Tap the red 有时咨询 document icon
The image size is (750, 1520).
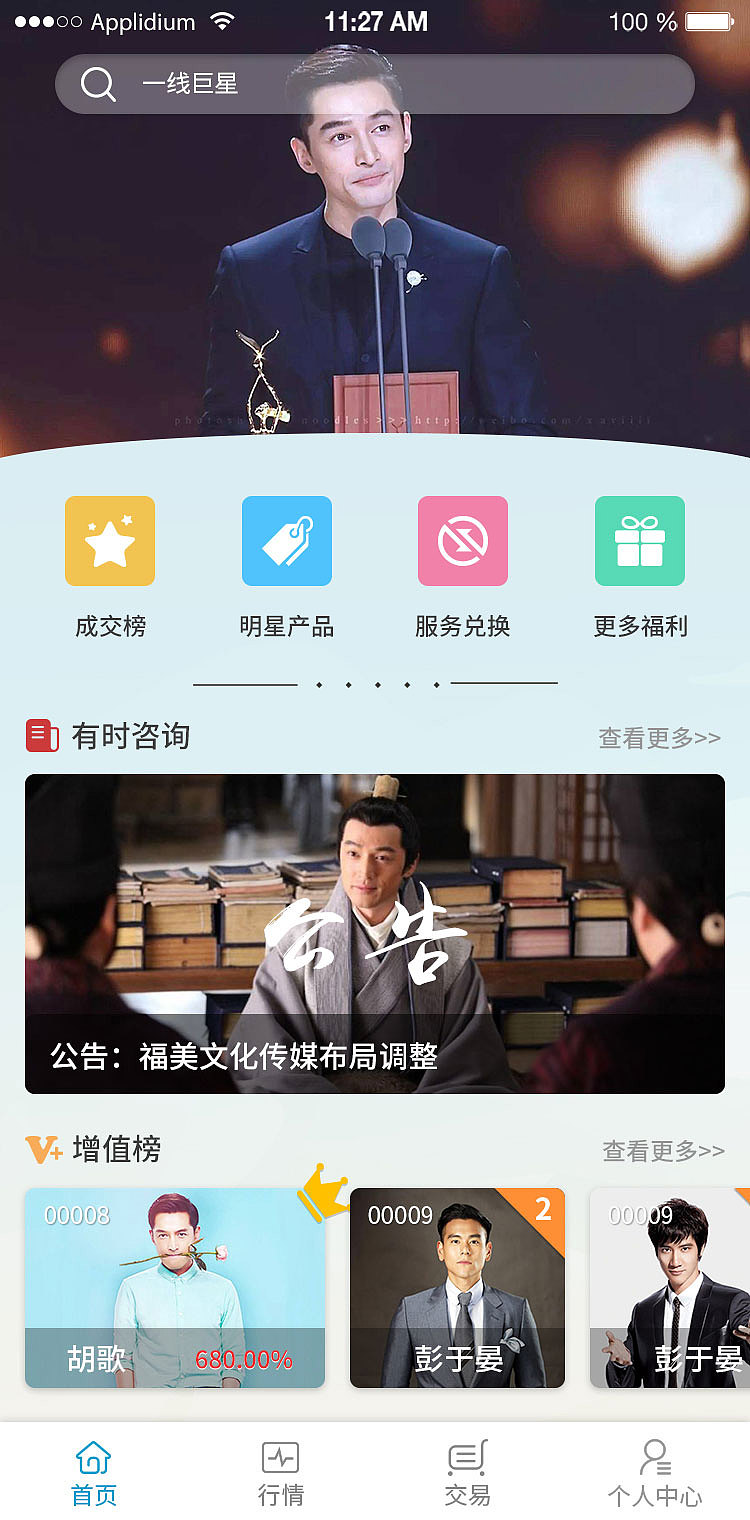coord(41,735)
